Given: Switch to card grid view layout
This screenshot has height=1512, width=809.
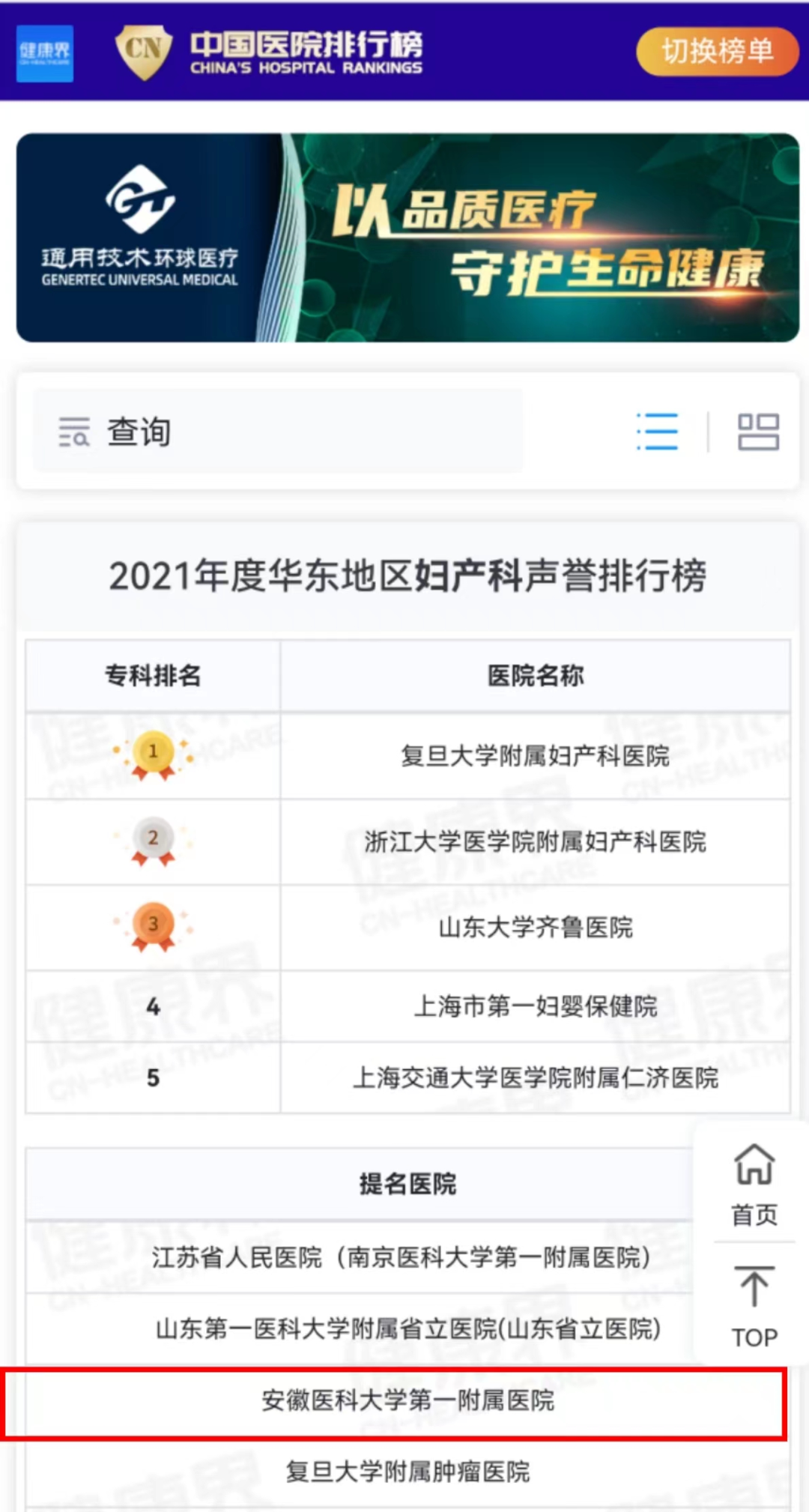Looking at the screenshot, I should (758, 432).
